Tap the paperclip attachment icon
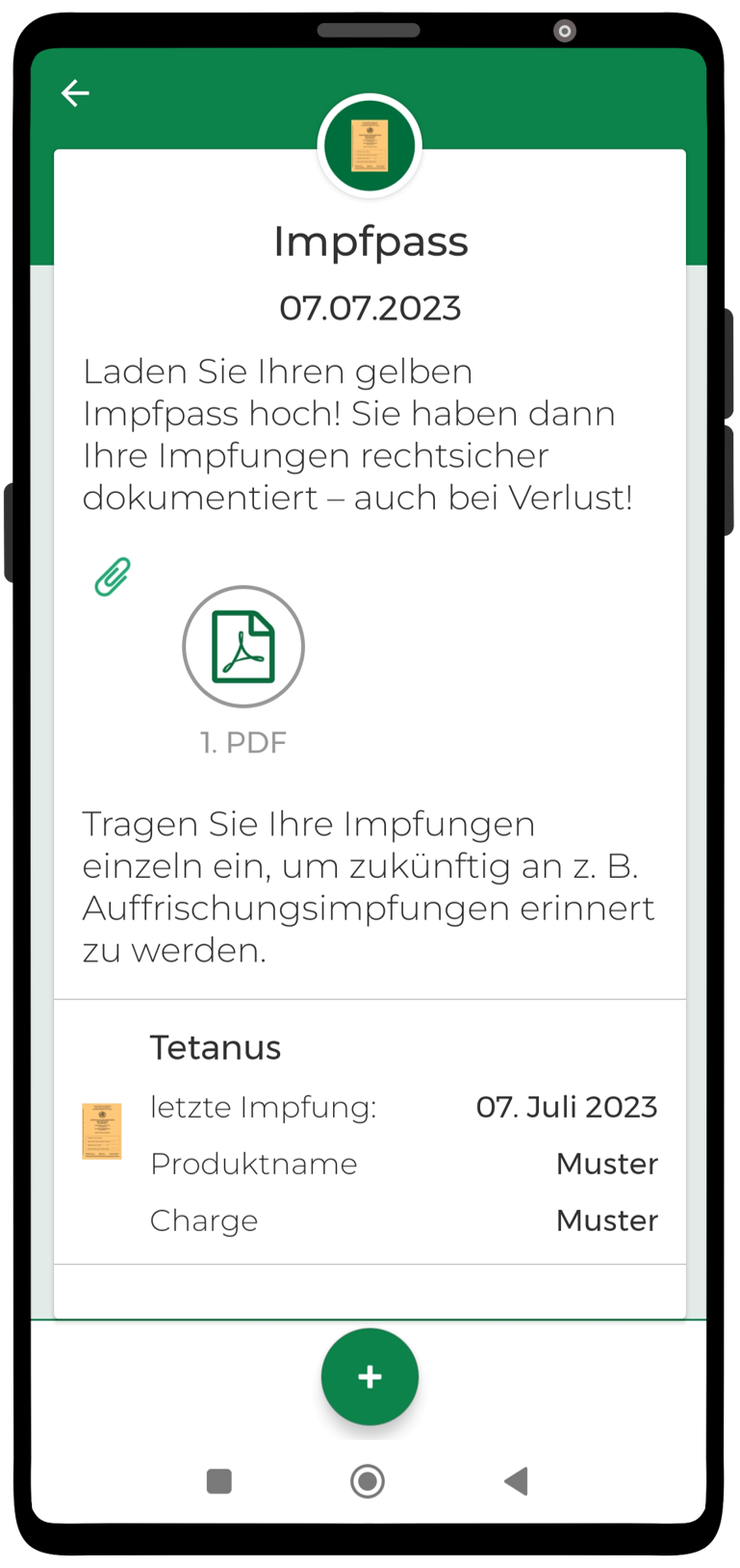Viewport: 740px width, 1568px height. (x=113, y=577)
